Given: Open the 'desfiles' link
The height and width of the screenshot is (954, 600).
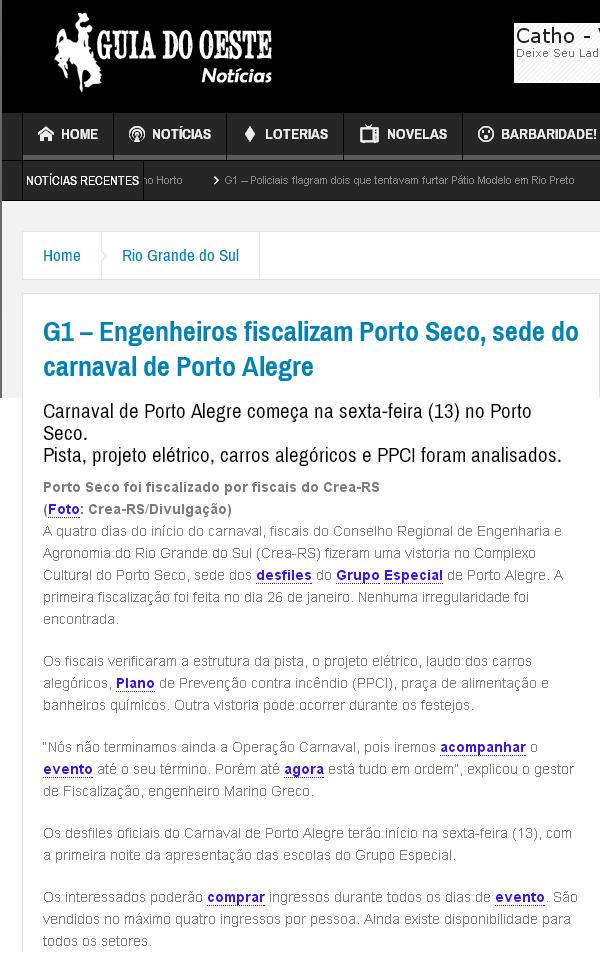Looking at the screenshot, I should click(284, 575).
